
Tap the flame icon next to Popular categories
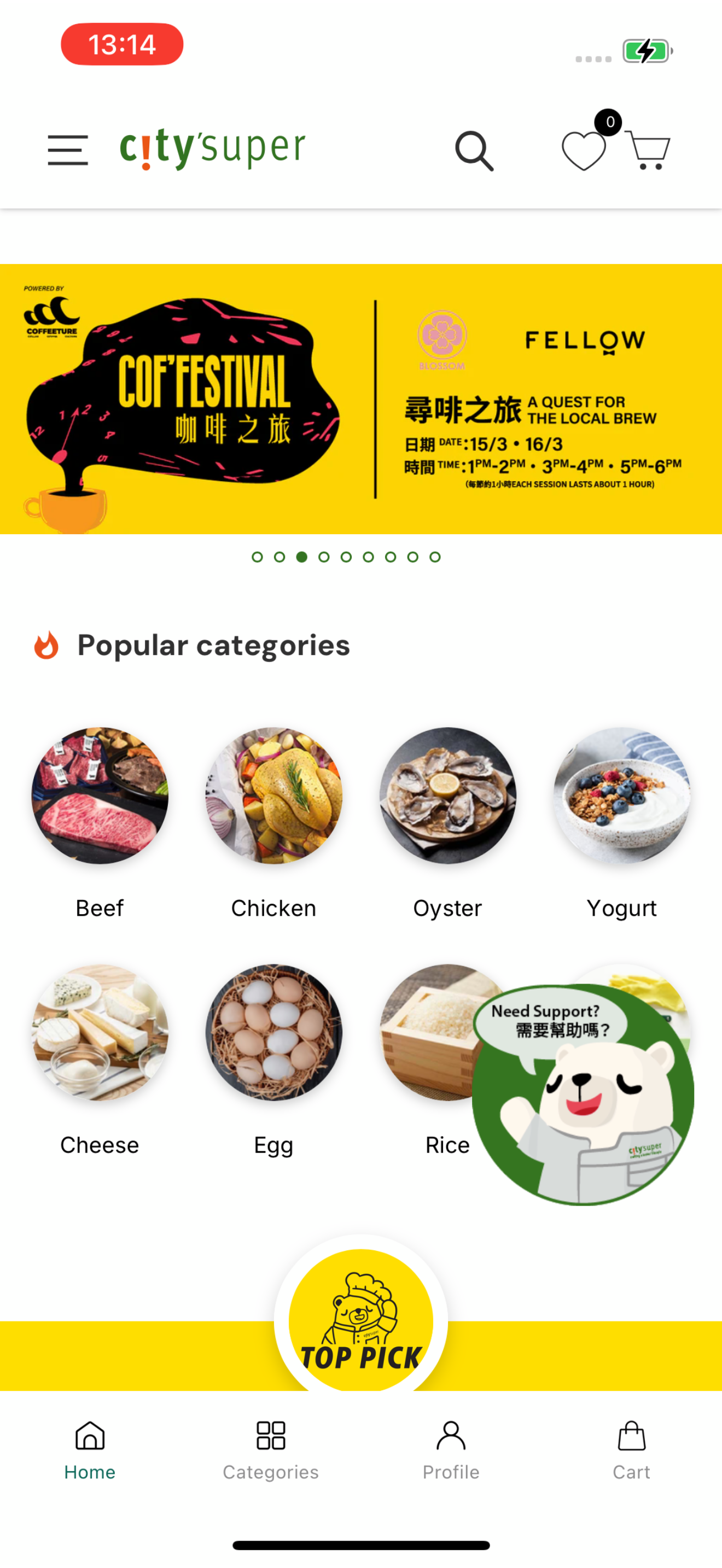pyautogui.click(x=47, y=644)
